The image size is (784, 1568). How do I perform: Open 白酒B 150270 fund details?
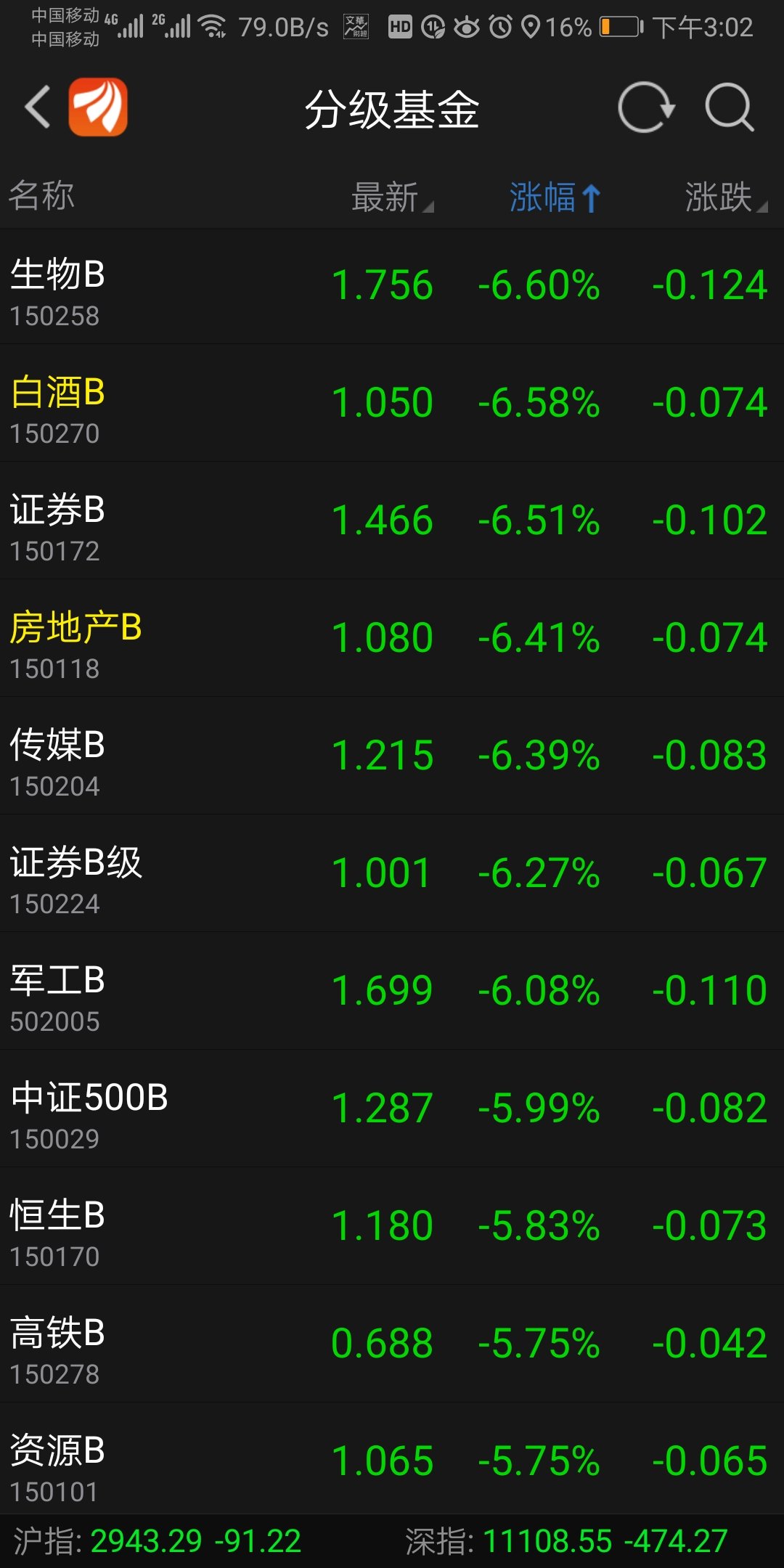click(392, 404)
